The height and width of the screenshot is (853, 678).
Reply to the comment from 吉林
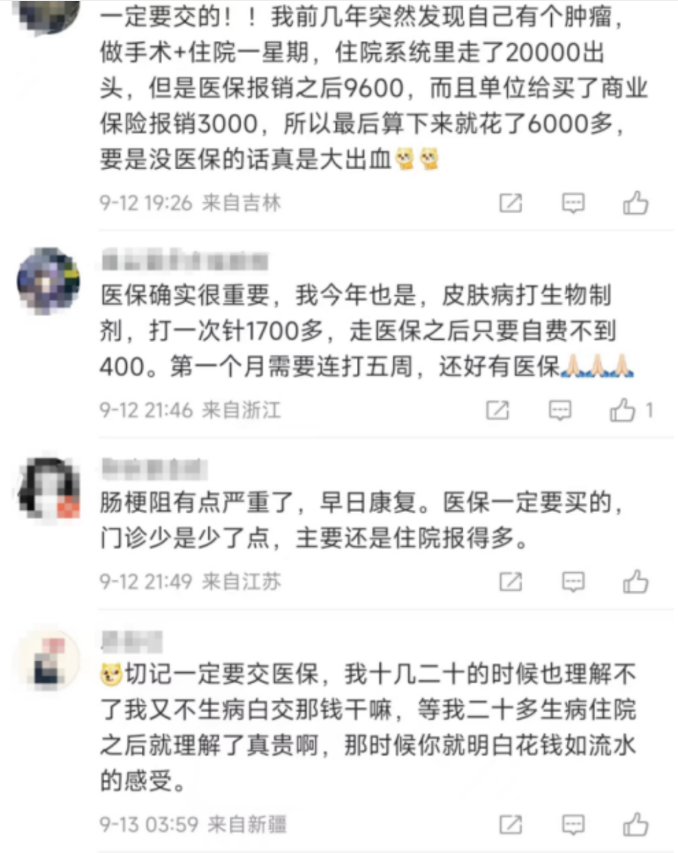[x=573, y=204]
